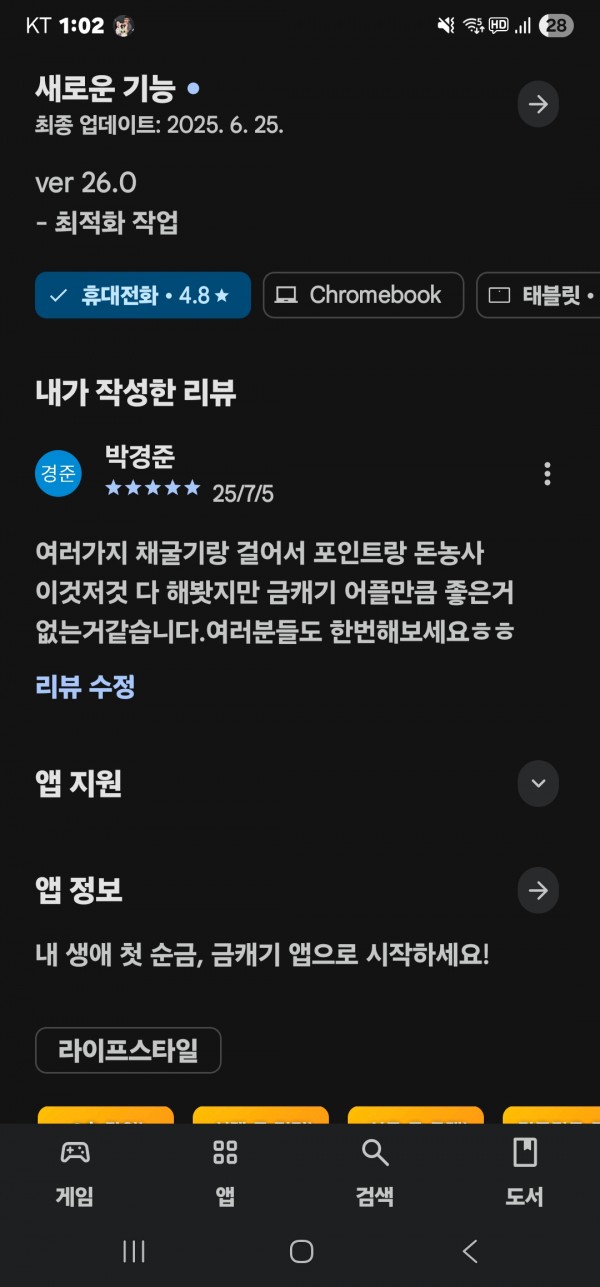The height and width of the screenshot is (1287, 600).
Task: Open the 새로운 기능 arrow for update details
Action: pos(538,104)
